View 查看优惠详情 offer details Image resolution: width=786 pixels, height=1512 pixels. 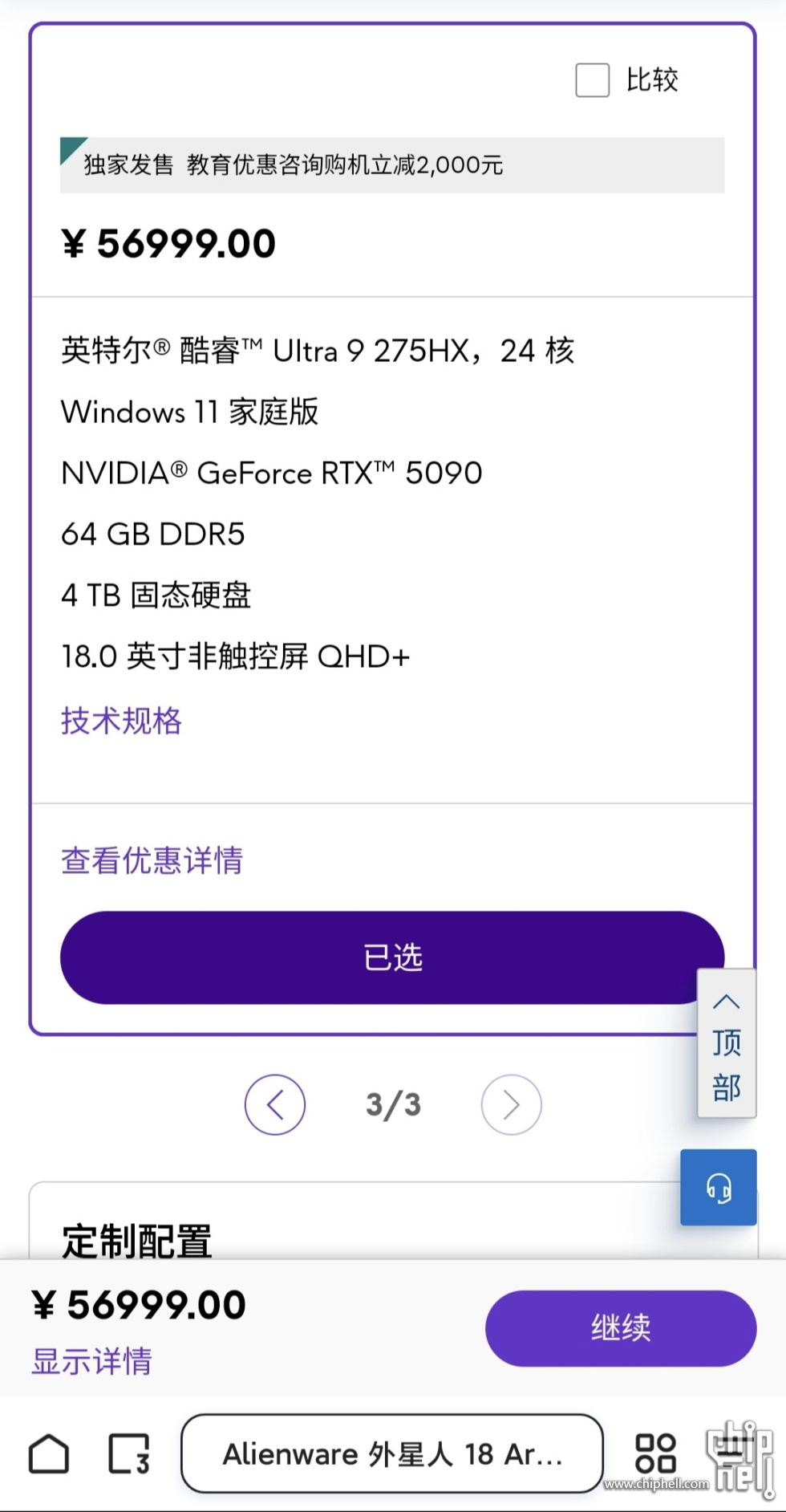152,860
